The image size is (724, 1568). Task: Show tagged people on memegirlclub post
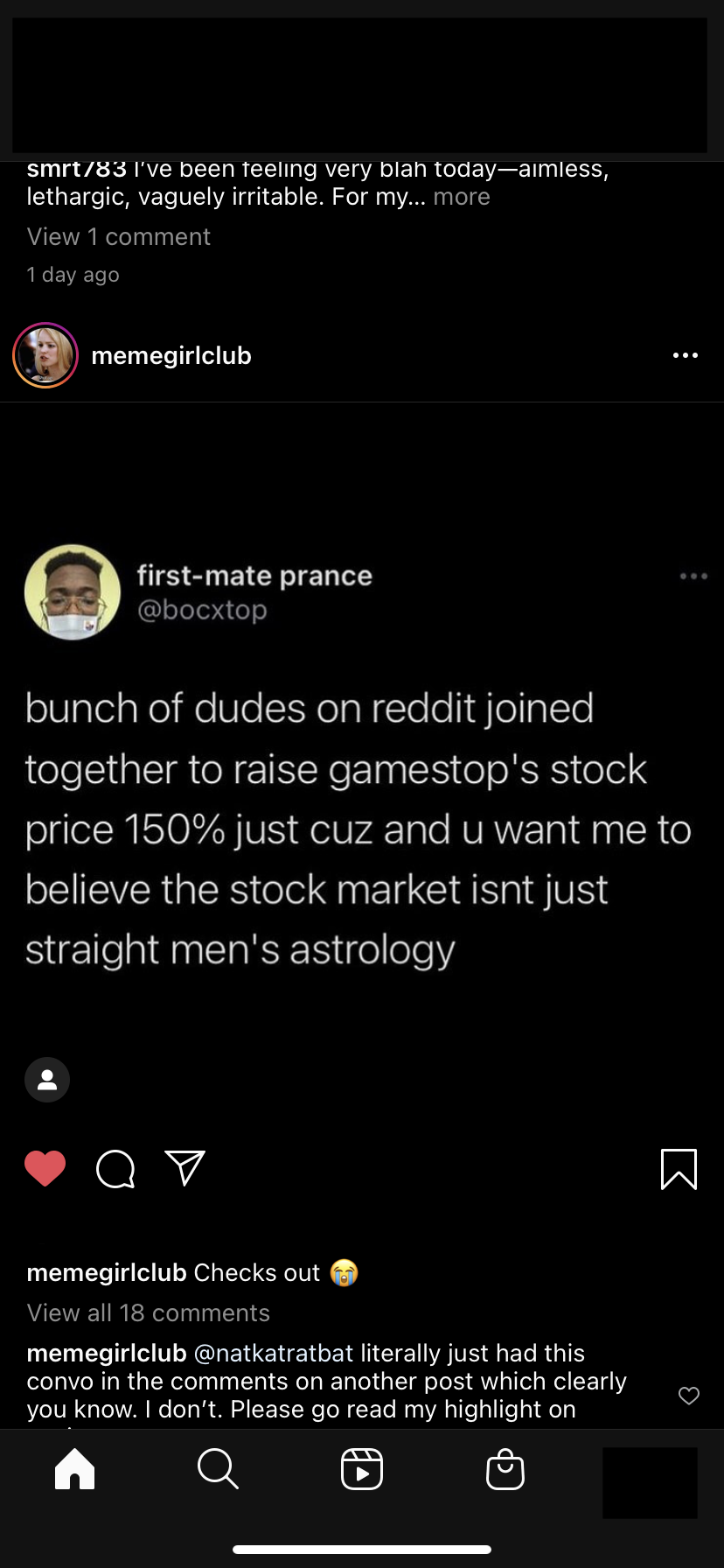[47, 1079]
